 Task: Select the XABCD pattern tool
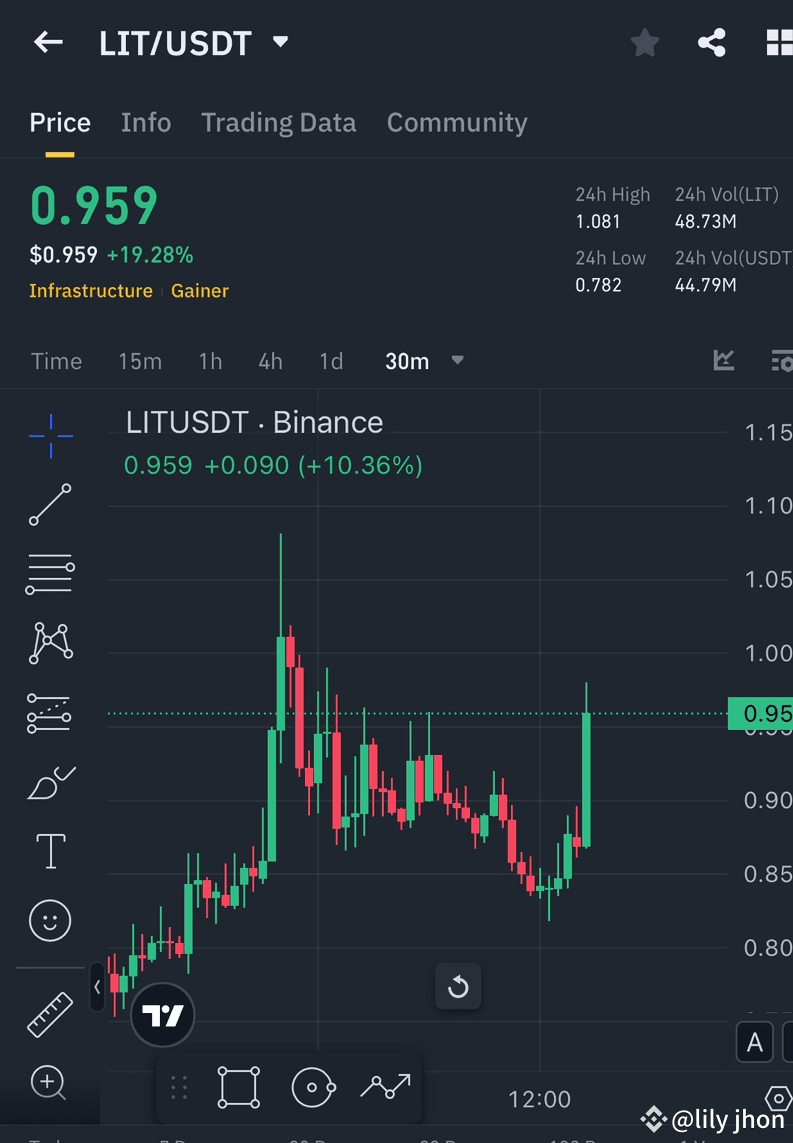pos(50,642)
